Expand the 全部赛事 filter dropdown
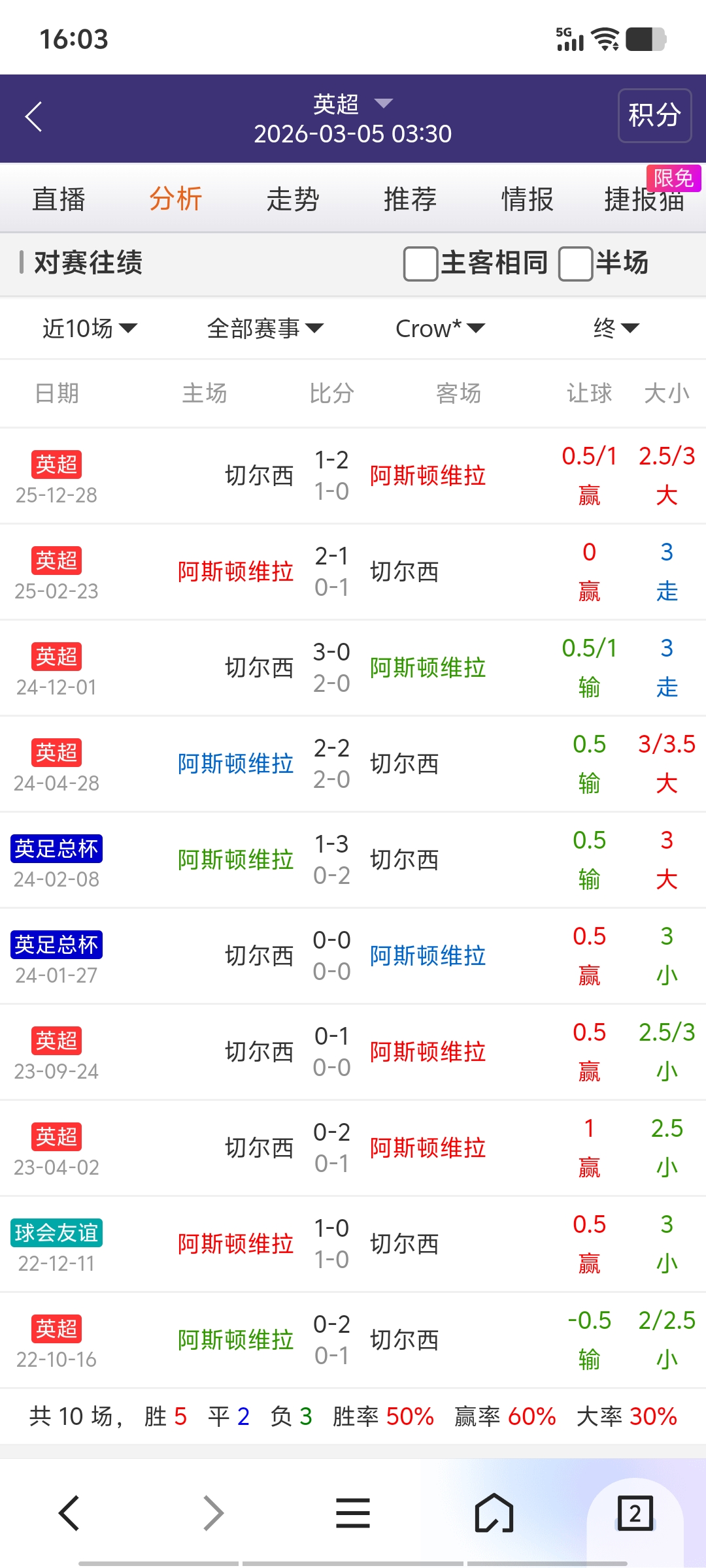The width and height of the screenshot is (706, 1568). click(265, 328)
